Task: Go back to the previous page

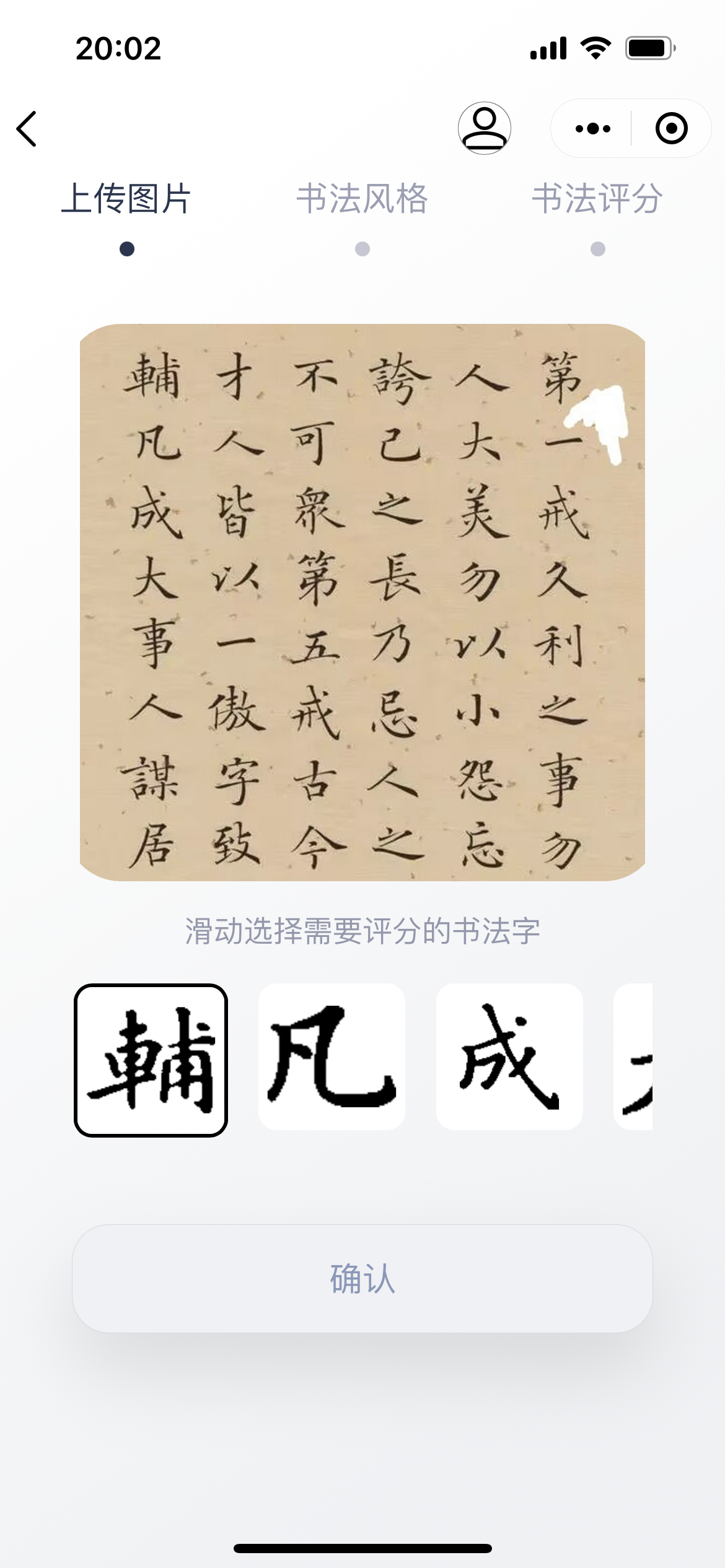Action: click(27, 129)
